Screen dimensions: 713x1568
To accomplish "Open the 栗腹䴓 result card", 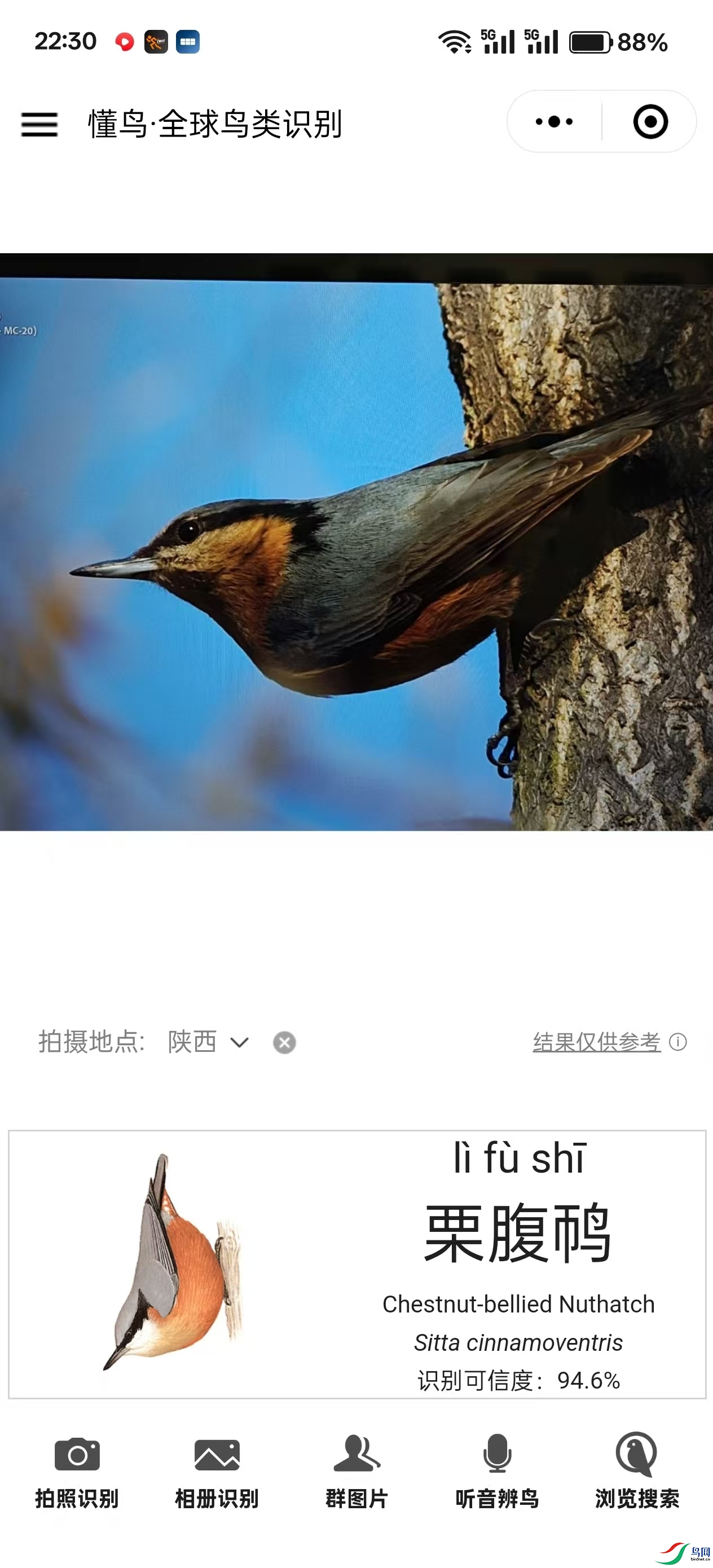I will click(x=357, y=1263).
